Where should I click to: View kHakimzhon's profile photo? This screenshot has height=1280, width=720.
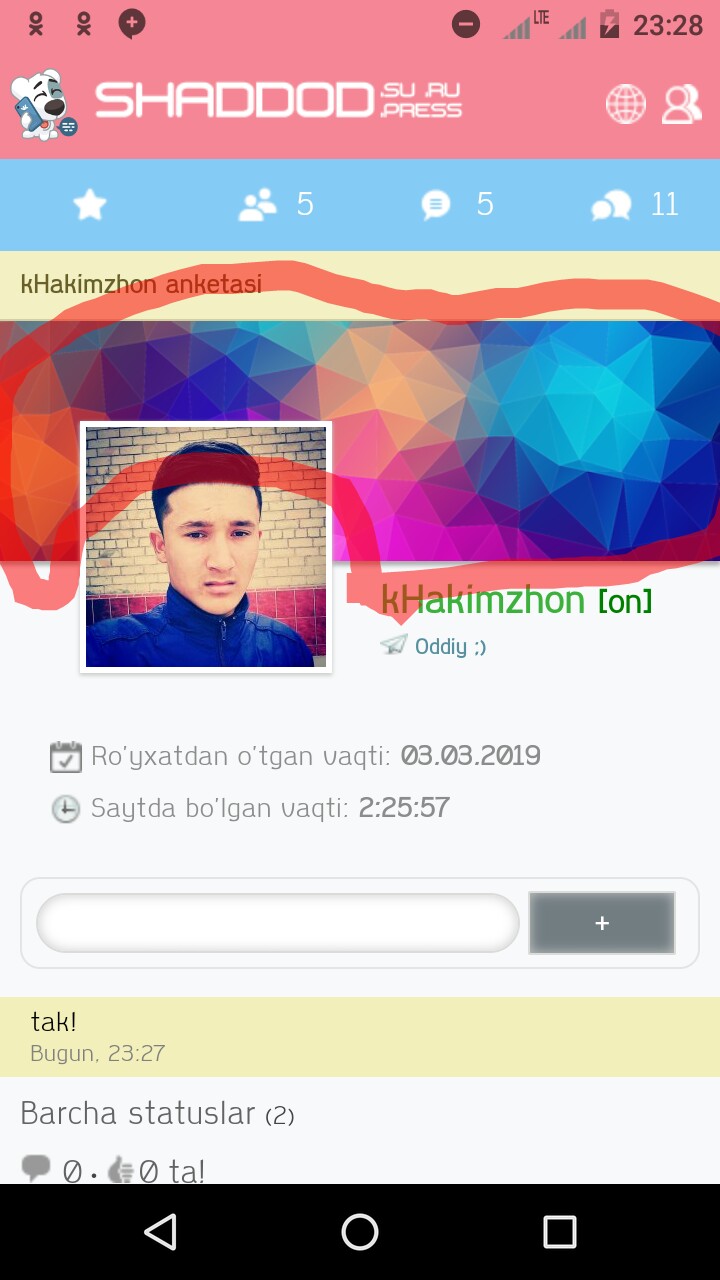coord(206,546)
